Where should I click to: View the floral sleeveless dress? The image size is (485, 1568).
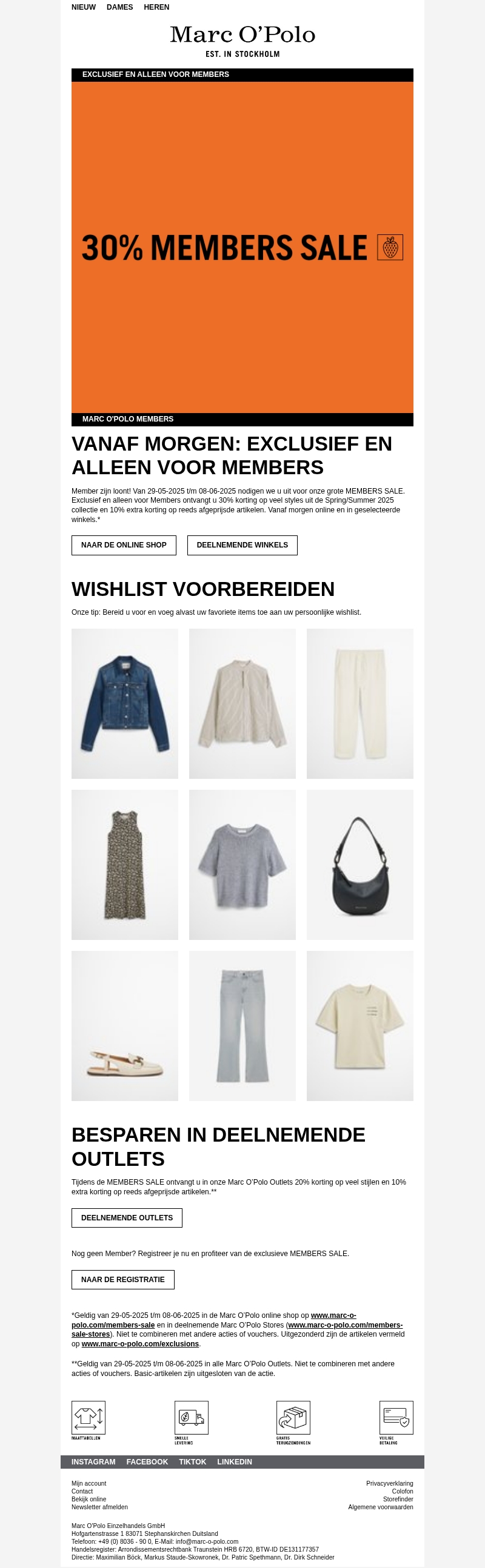(125, 864)
